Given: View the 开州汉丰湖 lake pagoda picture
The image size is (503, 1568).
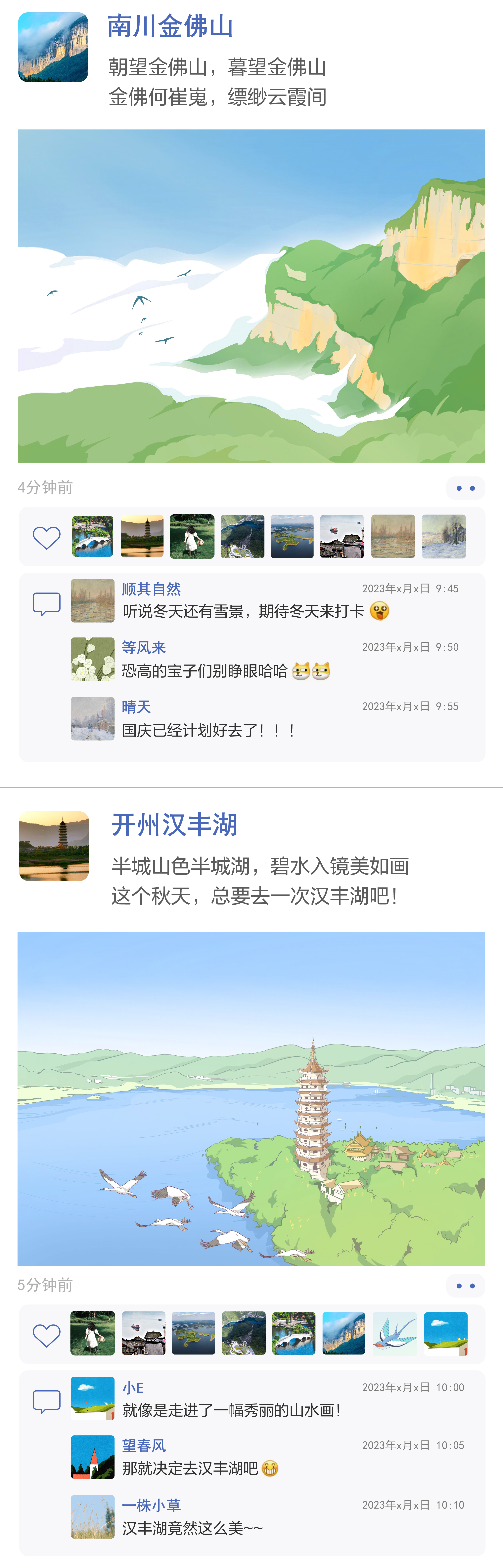Looking at the screenshot, I should click(251, 1099).
